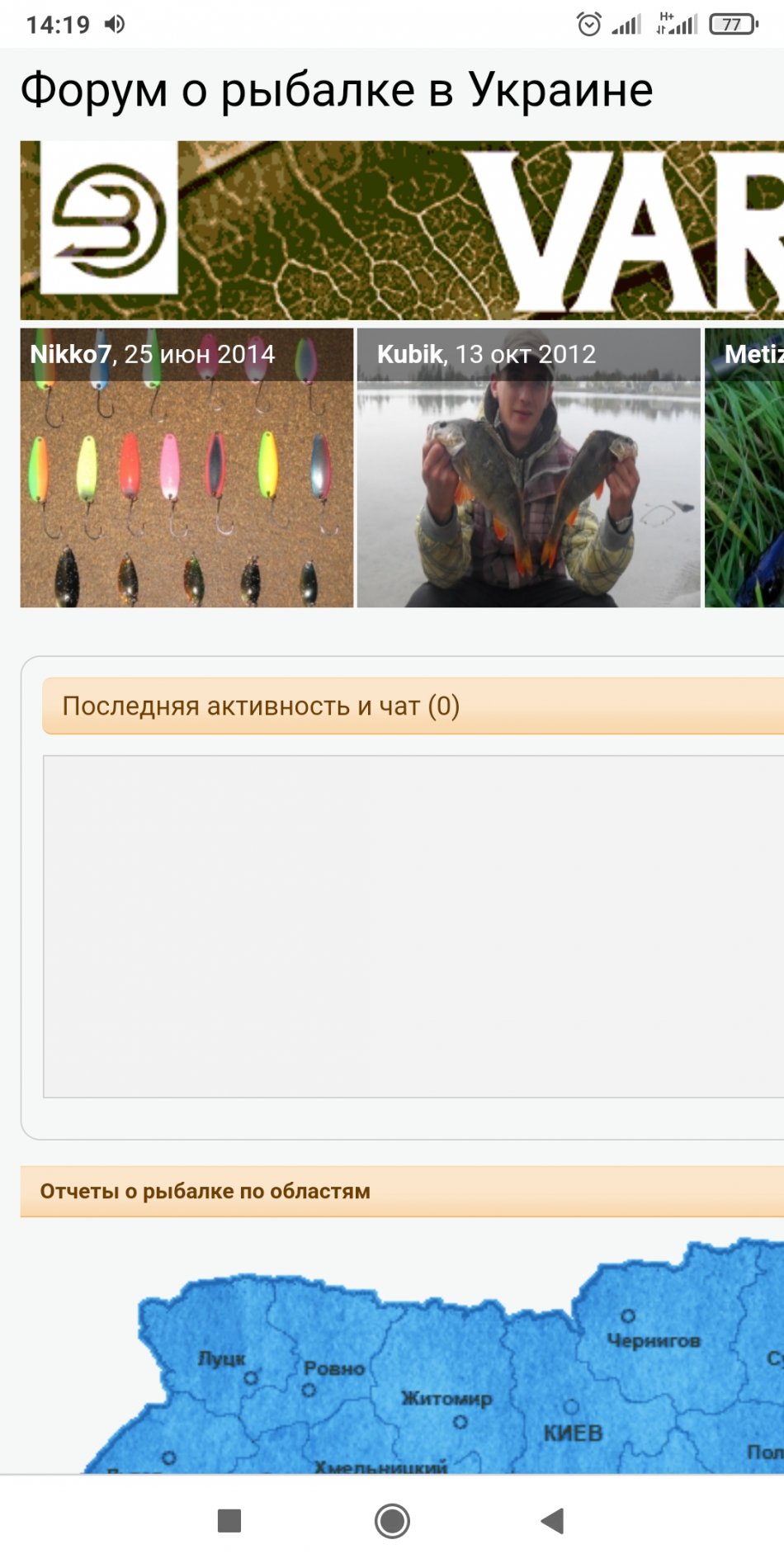Go to the home screen

[x=392, y=1521]
